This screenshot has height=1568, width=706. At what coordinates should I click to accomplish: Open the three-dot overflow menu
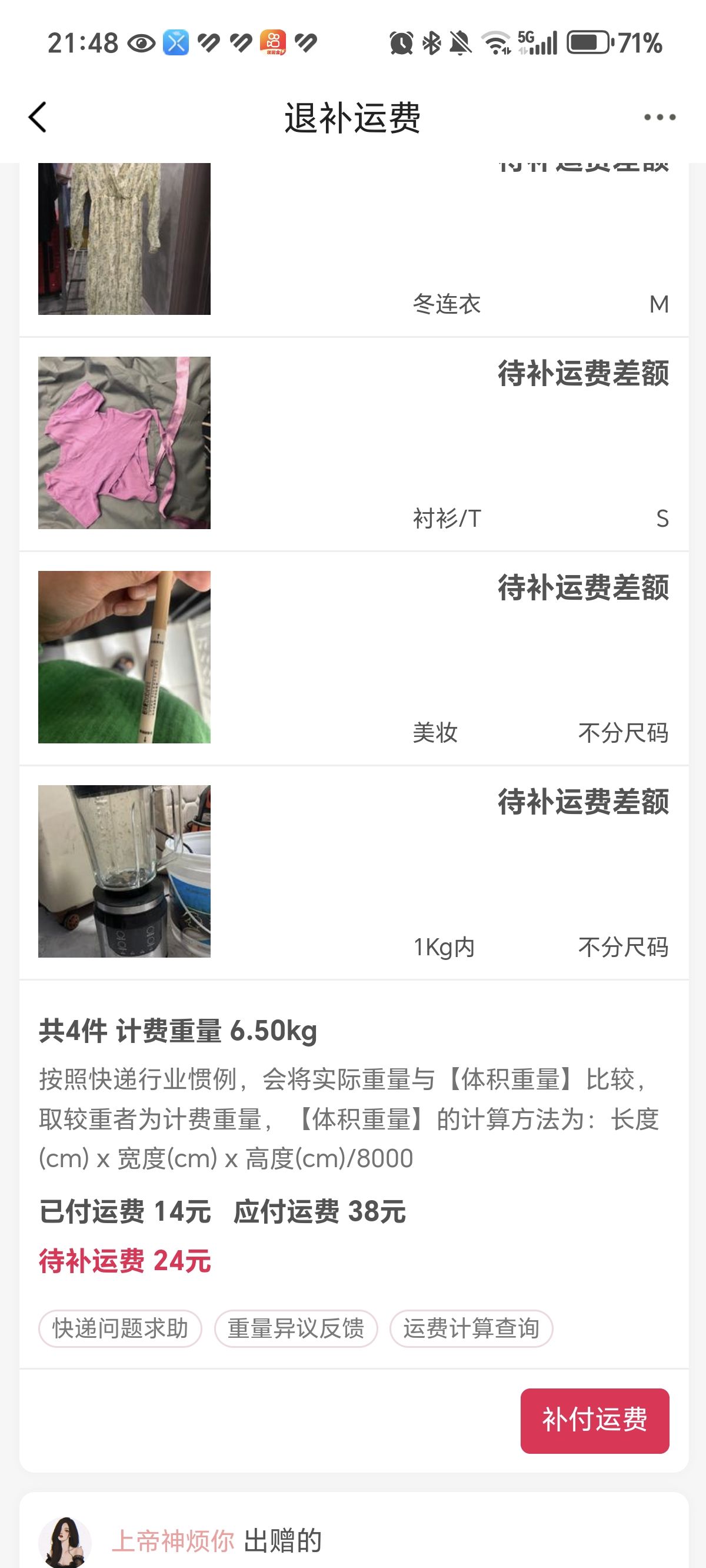(660, 117)
